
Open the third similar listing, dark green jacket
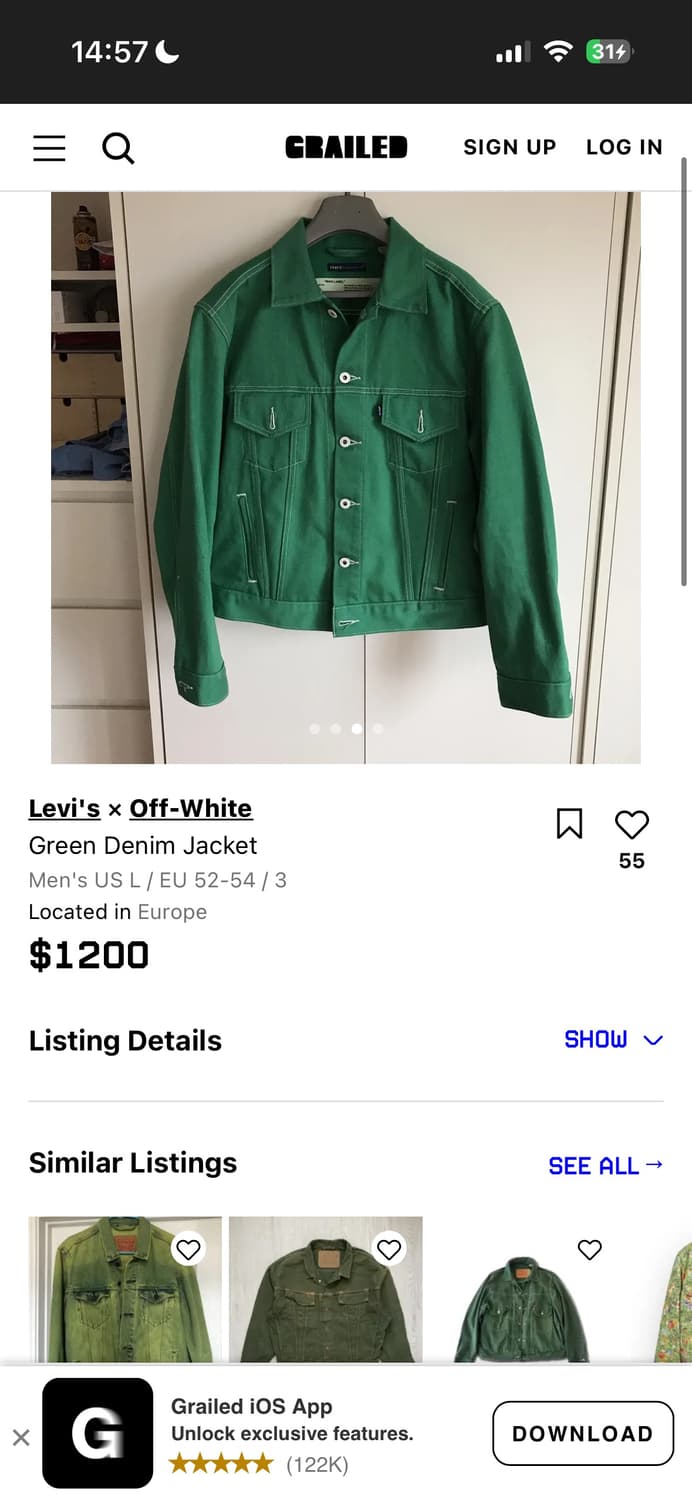point(520,1310)
